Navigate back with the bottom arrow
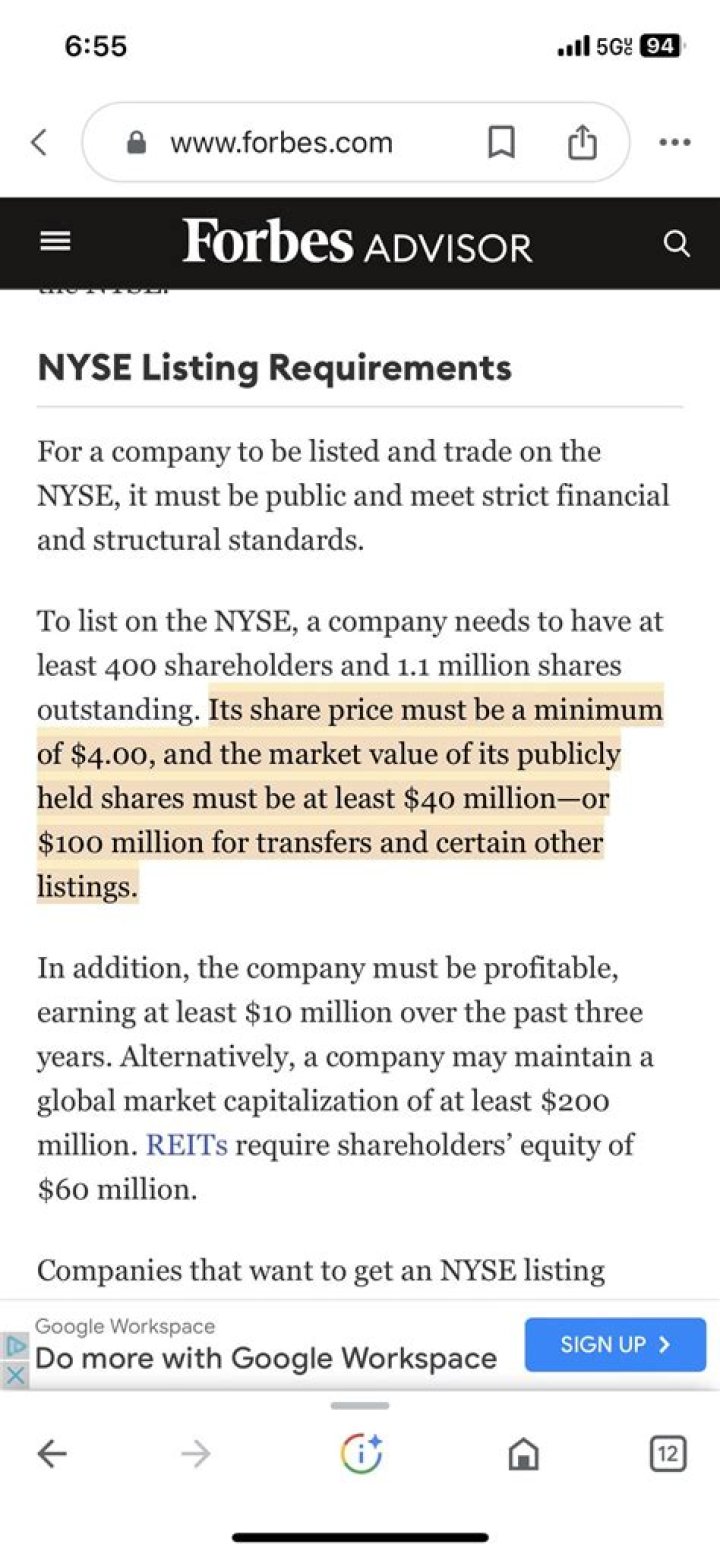 (x=52, y=1454)
